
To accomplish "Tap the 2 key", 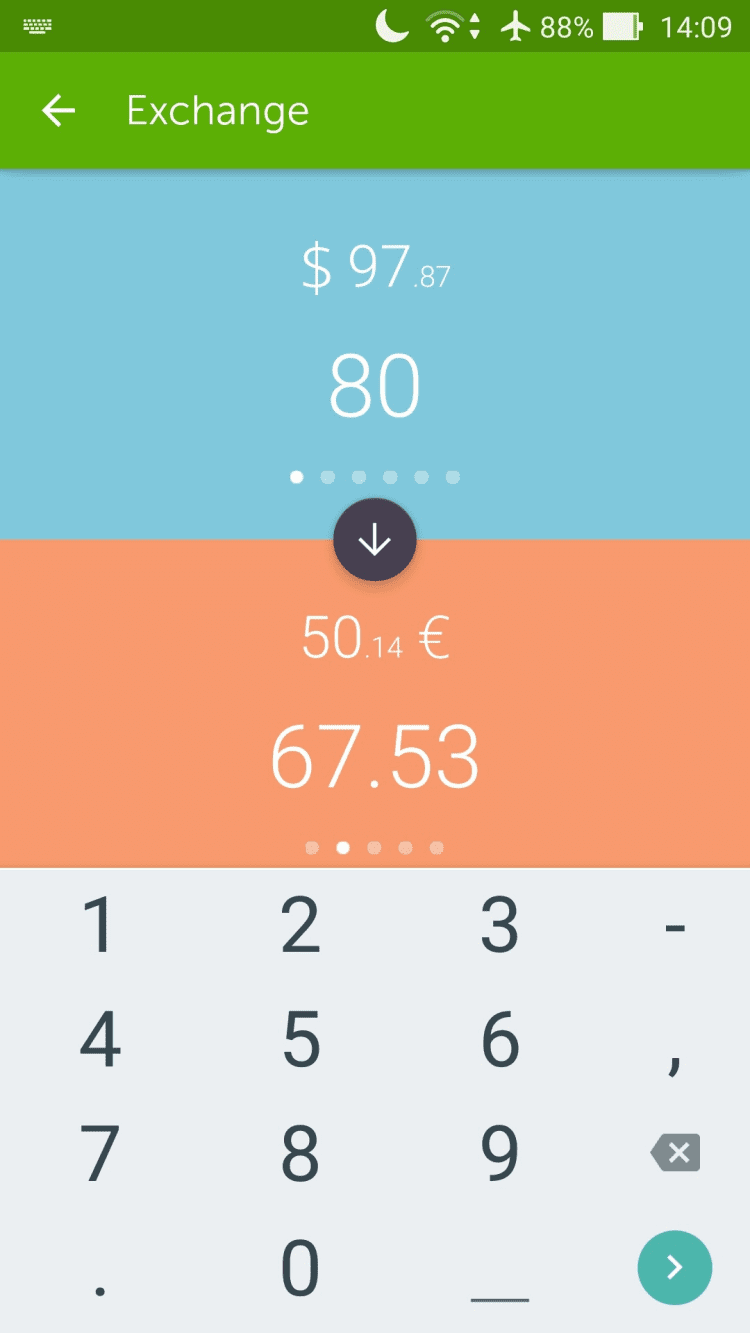I will click(x=300, y=926).
